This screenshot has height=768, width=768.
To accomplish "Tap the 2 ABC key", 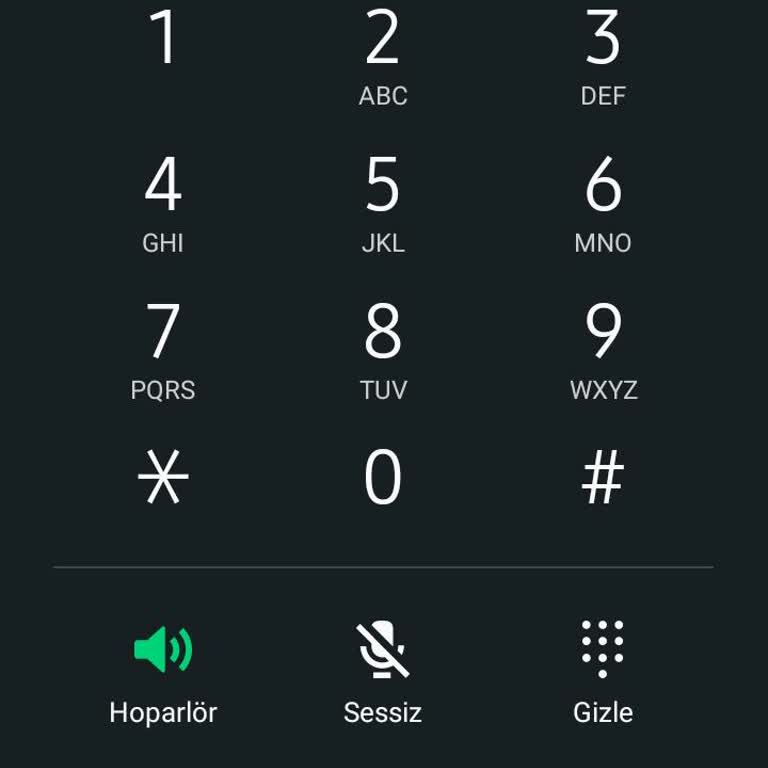I will [383, 55].
